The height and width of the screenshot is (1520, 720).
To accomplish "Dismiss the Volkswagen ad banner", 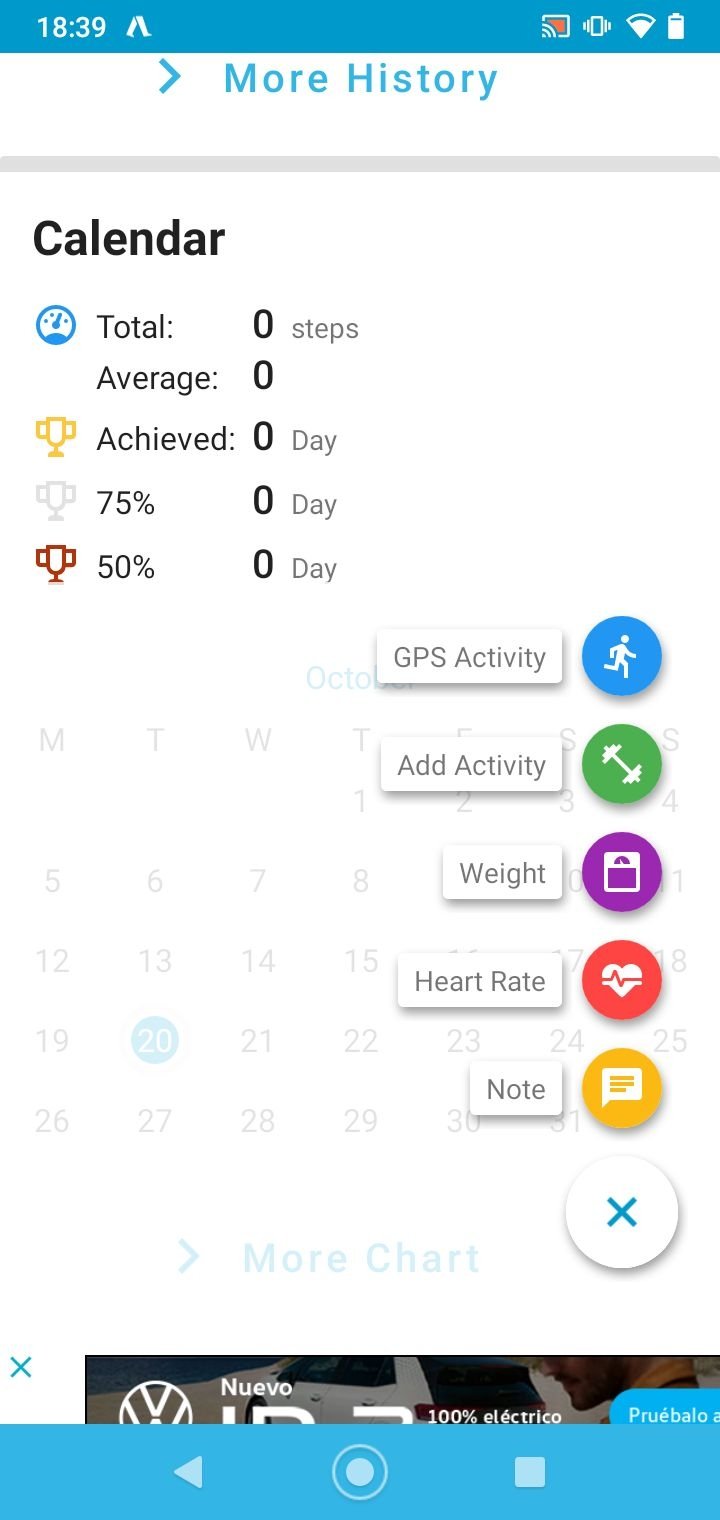I will pos(21,1367).
